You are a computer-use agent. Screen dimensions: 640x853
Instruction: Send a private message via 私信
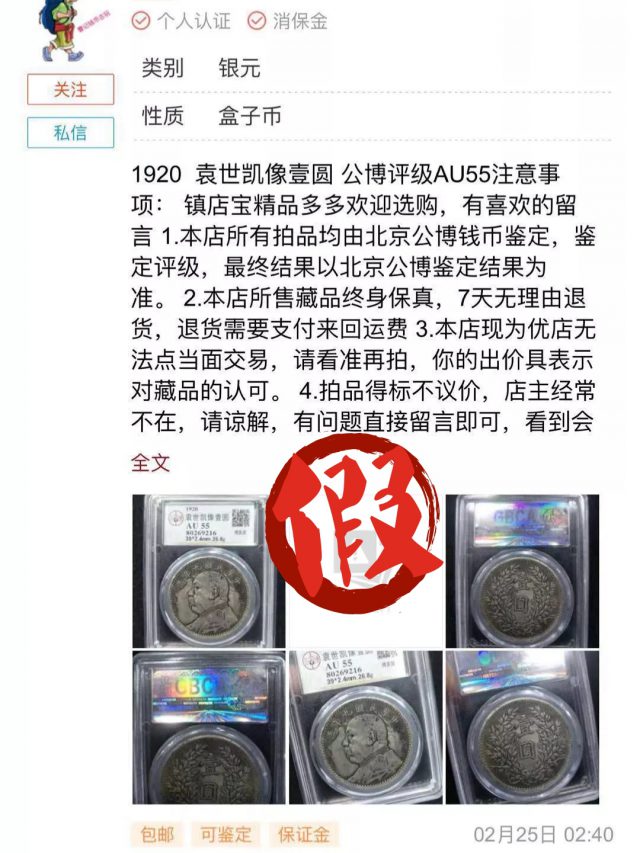pos(70,132)
